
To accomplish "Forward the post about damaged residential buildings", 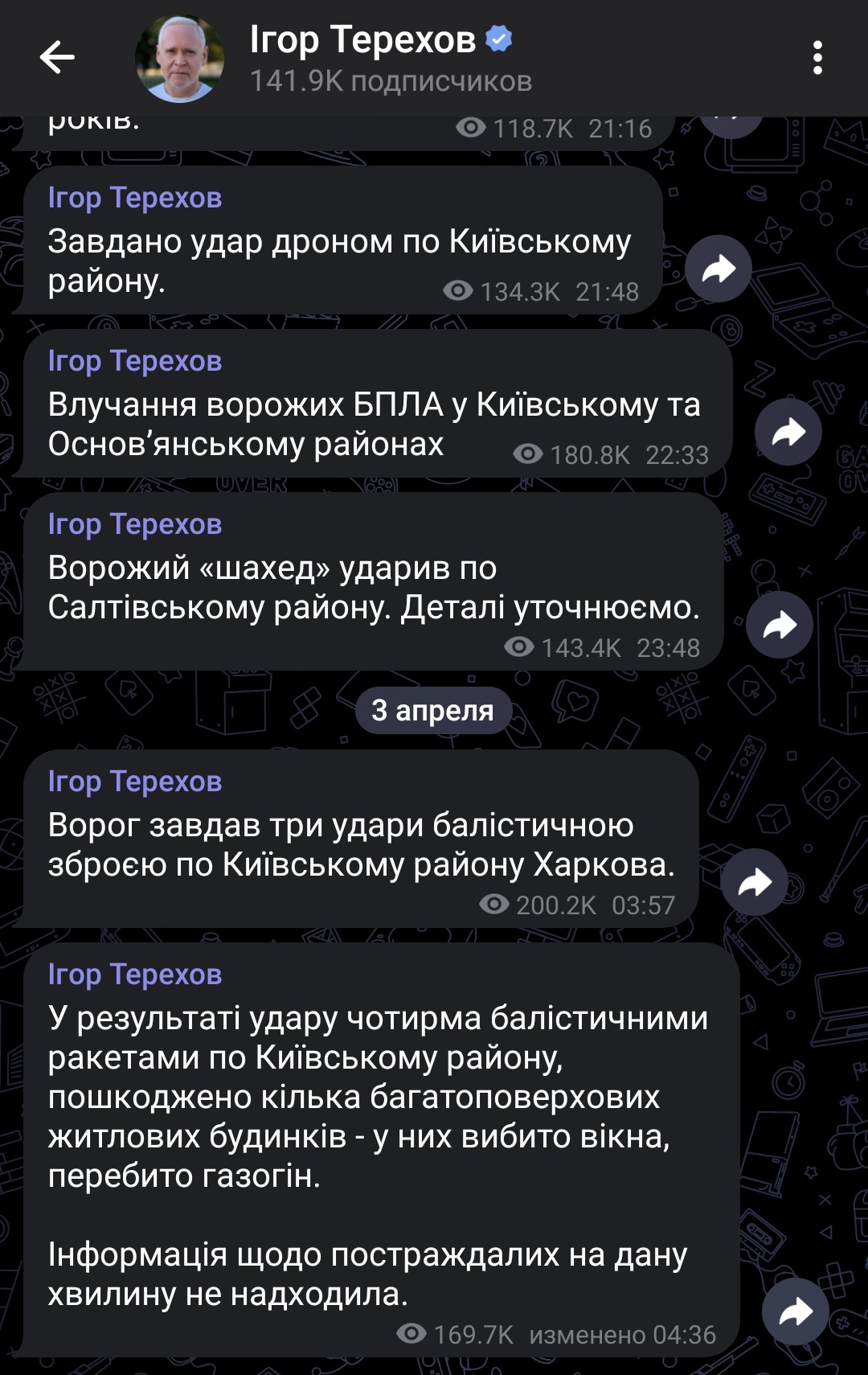I will click(x=795, y=1312).
